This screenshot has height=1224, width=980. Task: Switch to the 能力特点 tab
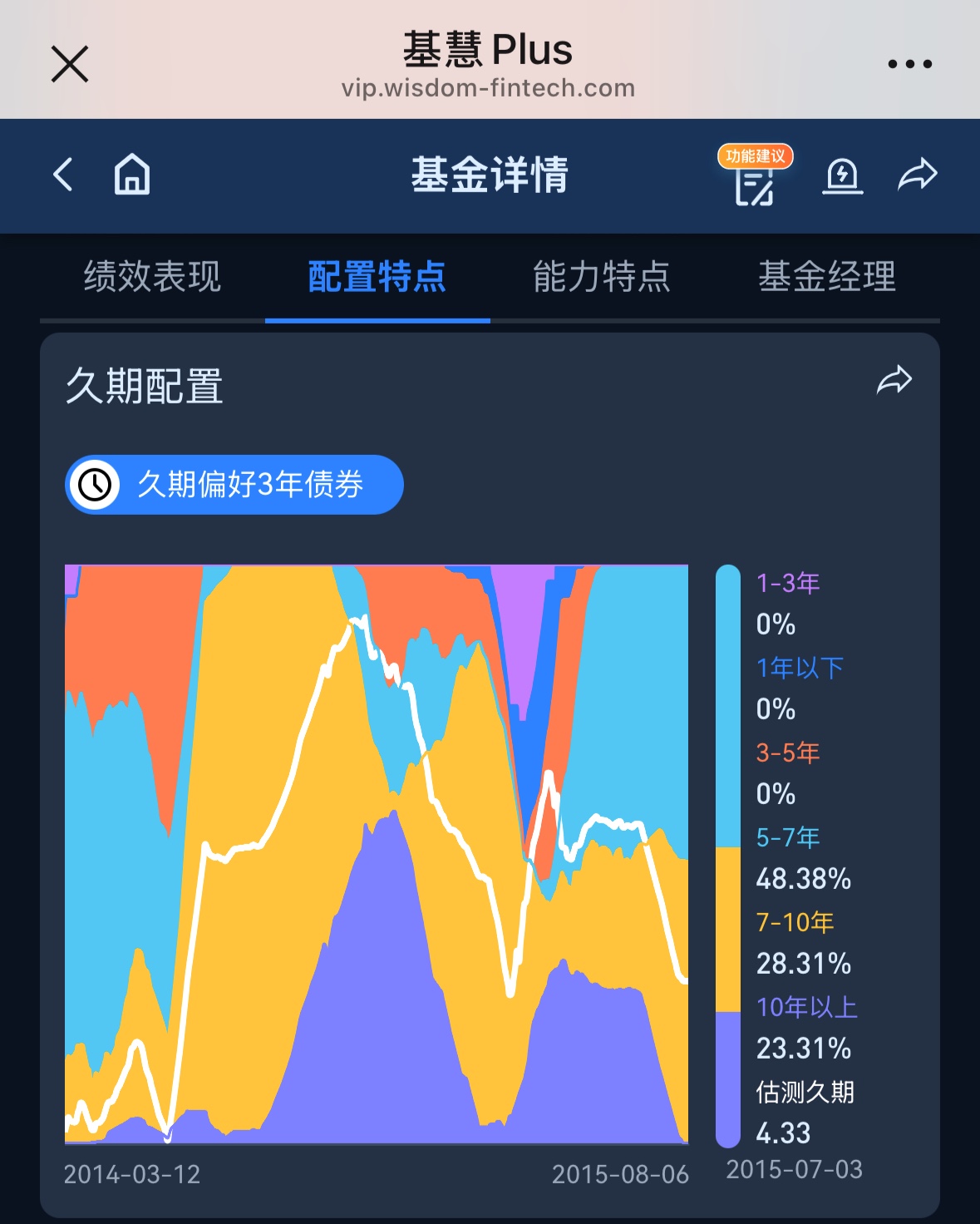(602, 277)
